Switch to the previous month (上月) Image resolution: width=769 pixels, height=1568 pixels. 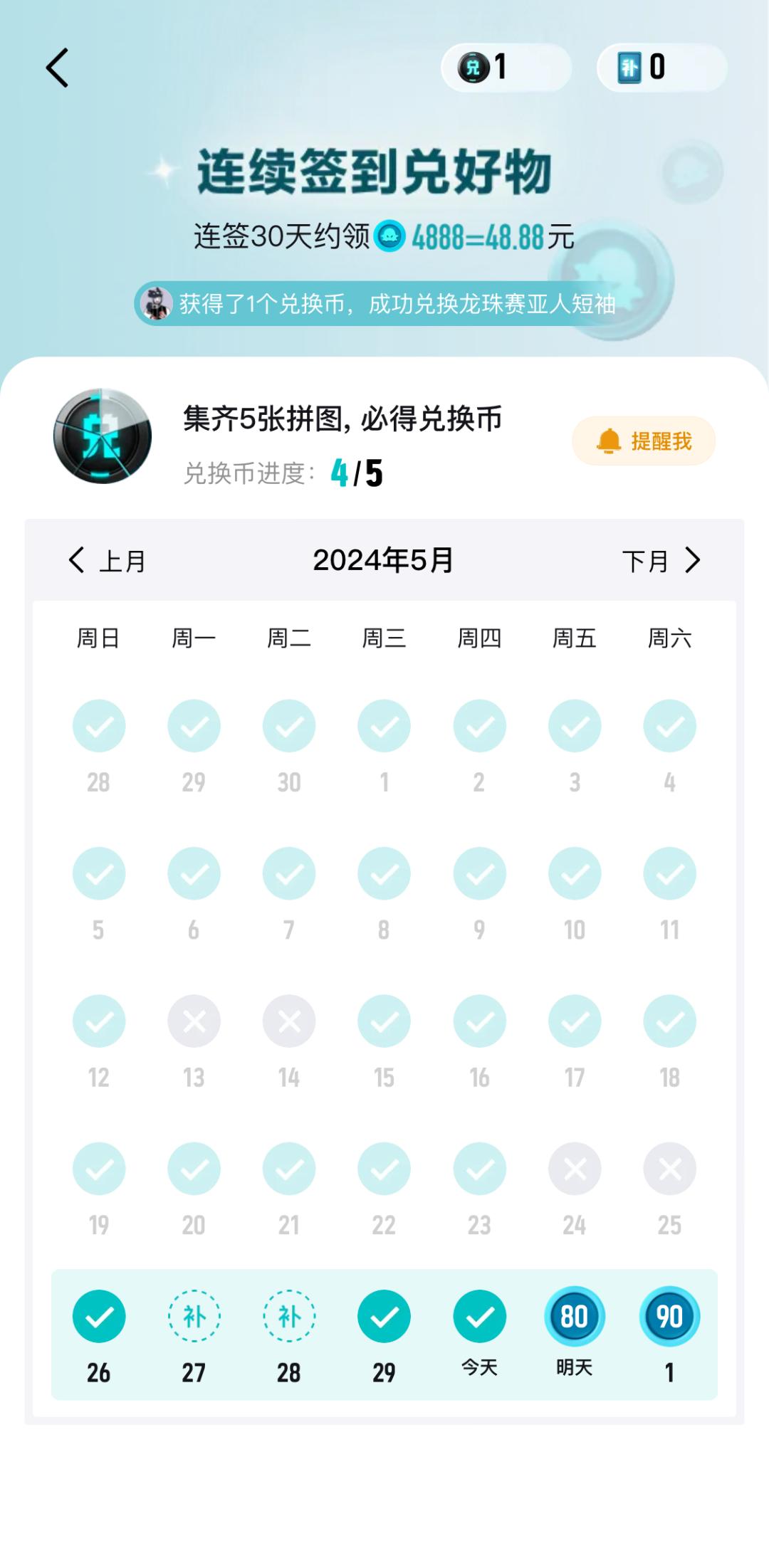[108, 561]
